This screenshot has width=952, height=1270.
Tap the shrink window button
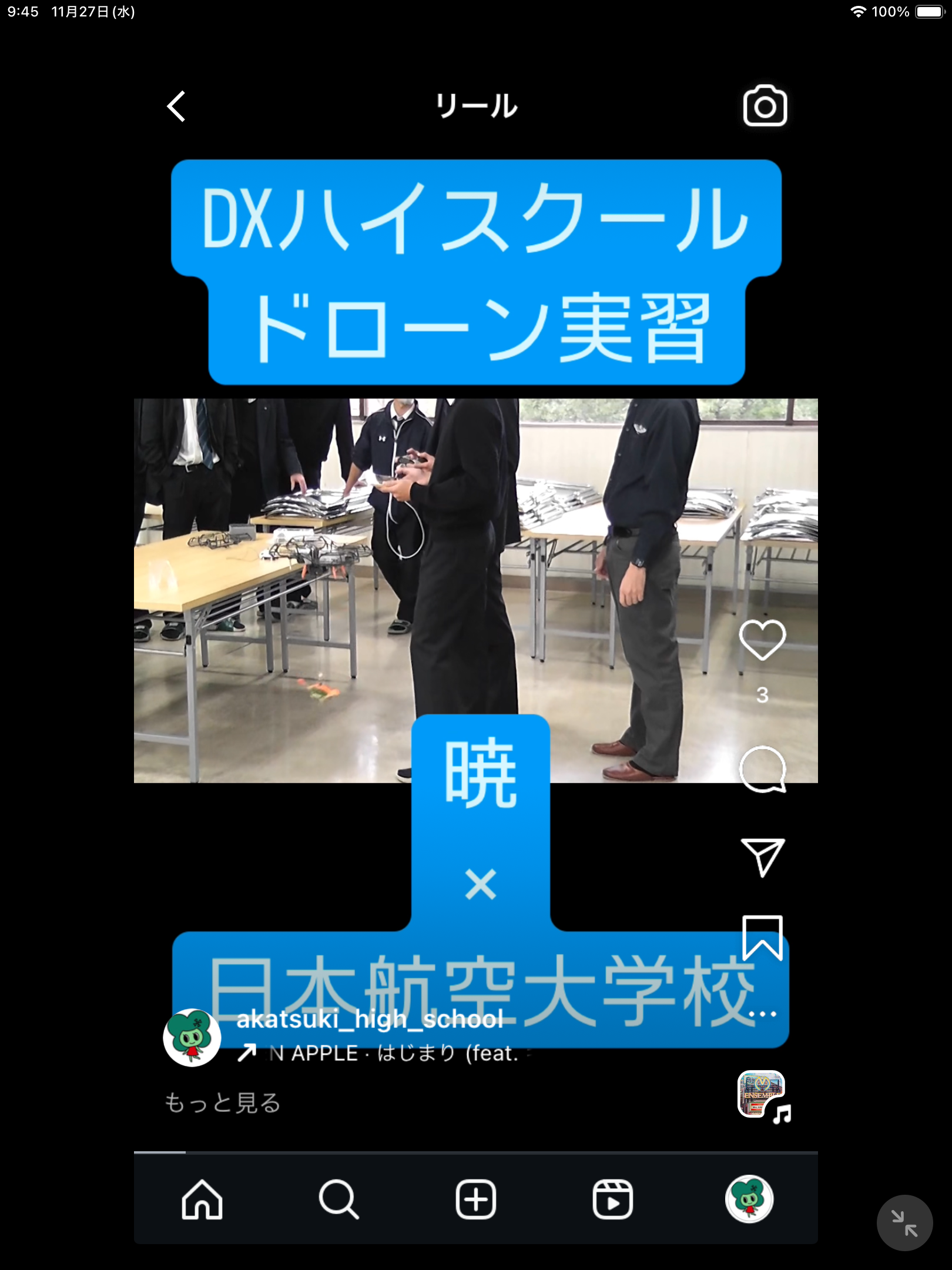pyautogui.click(x=904, y=1223)
